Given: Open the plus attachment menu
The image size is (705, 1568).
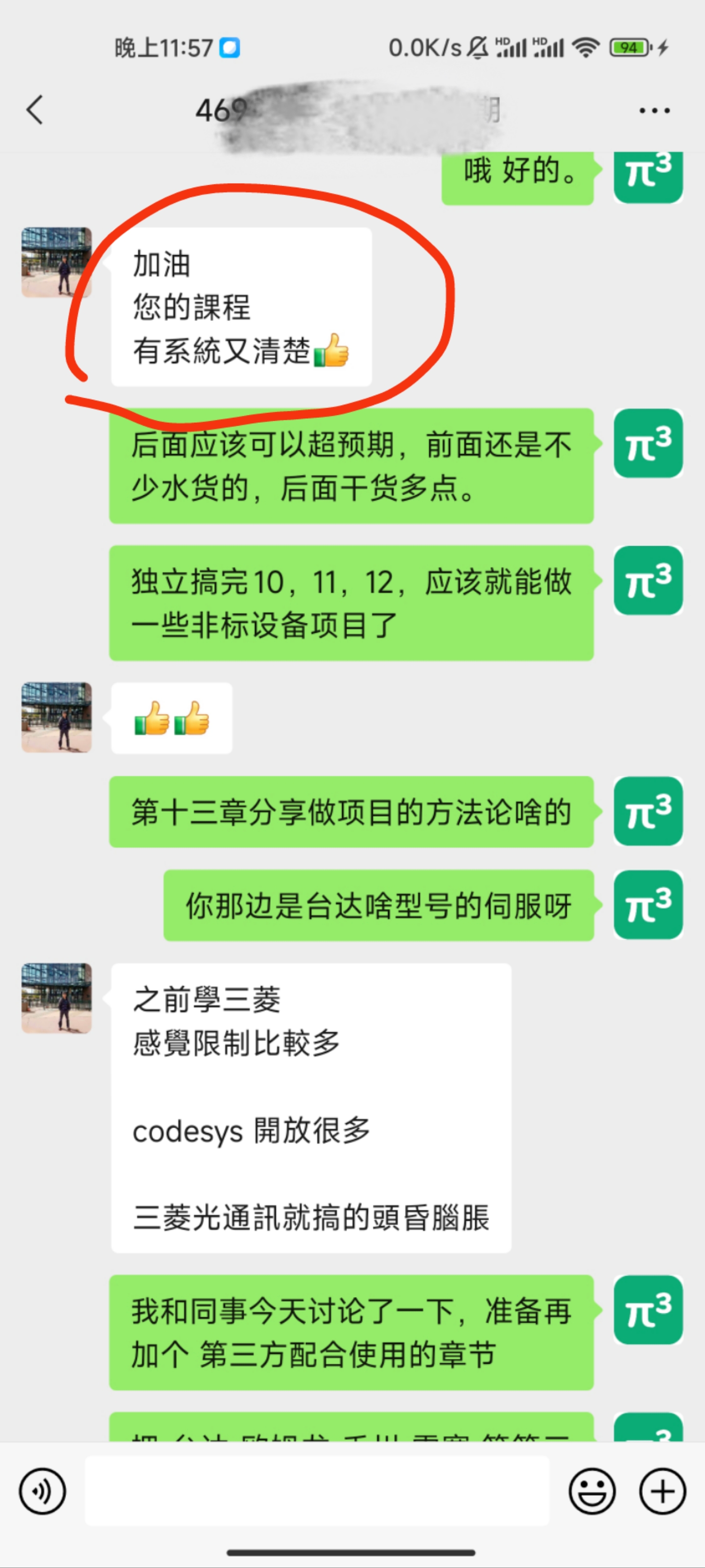Looking at the screenshot, I should [x=662, y=1491].
